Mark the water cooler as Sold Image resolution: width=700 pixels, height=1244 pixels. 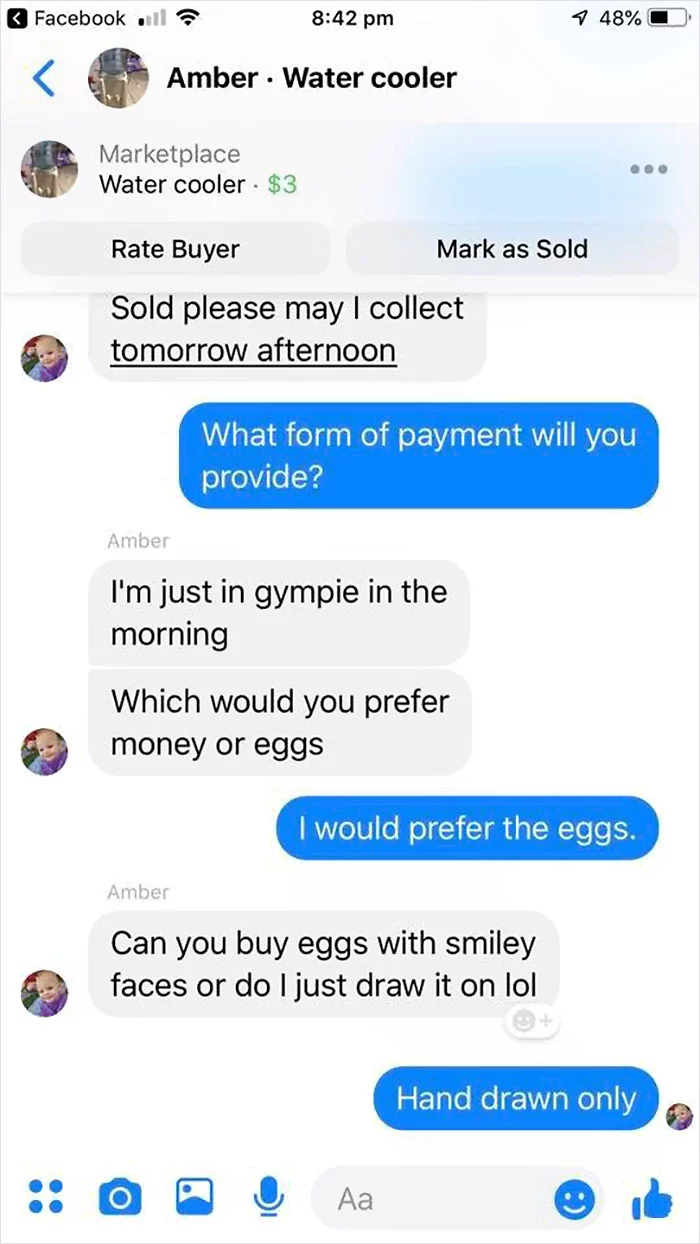click(512, 249)
